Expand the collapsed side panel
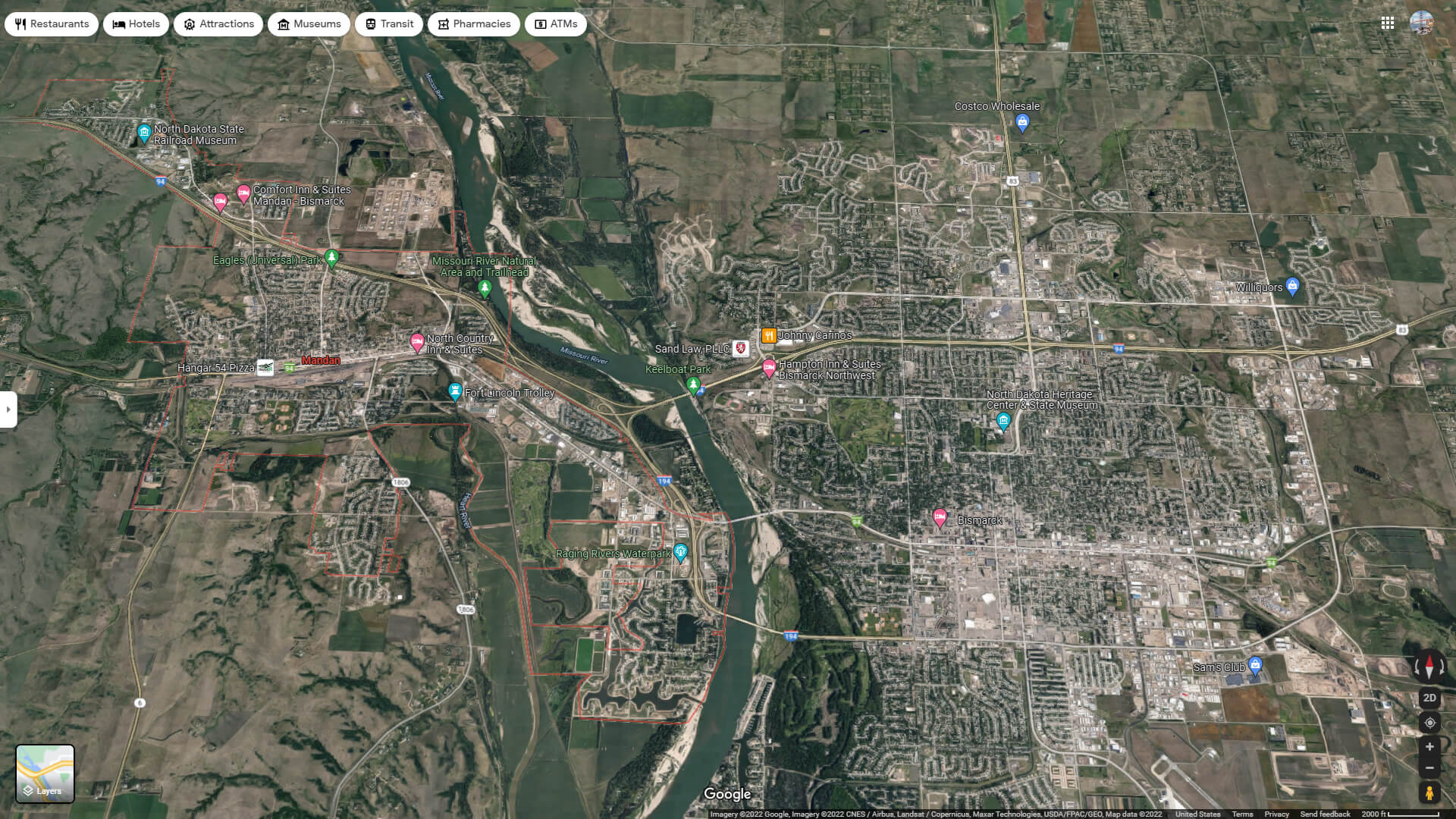This screenshot has width=1456, height=819. click(x=8, y=409)
